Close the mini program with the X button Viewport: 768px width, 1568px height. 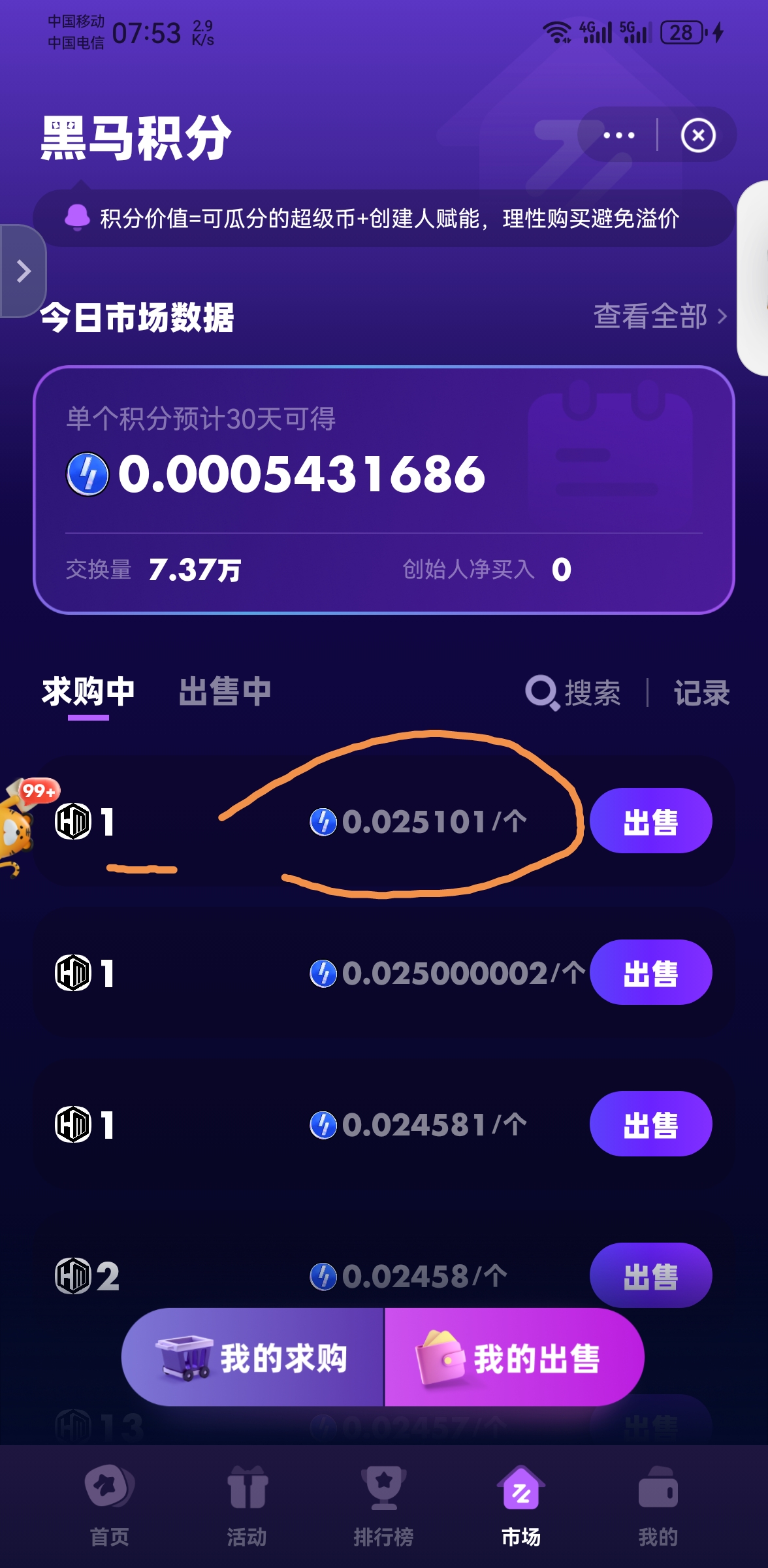click(698, 135)
